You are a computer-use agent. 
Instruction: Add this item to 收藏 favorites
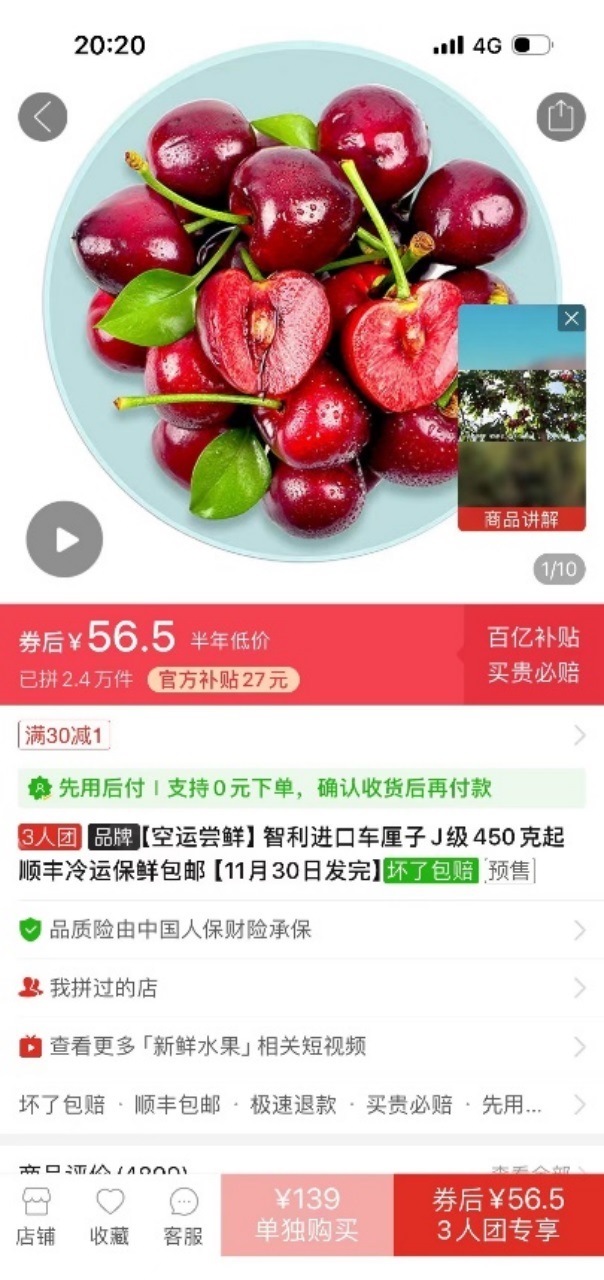coord(110,1217)
